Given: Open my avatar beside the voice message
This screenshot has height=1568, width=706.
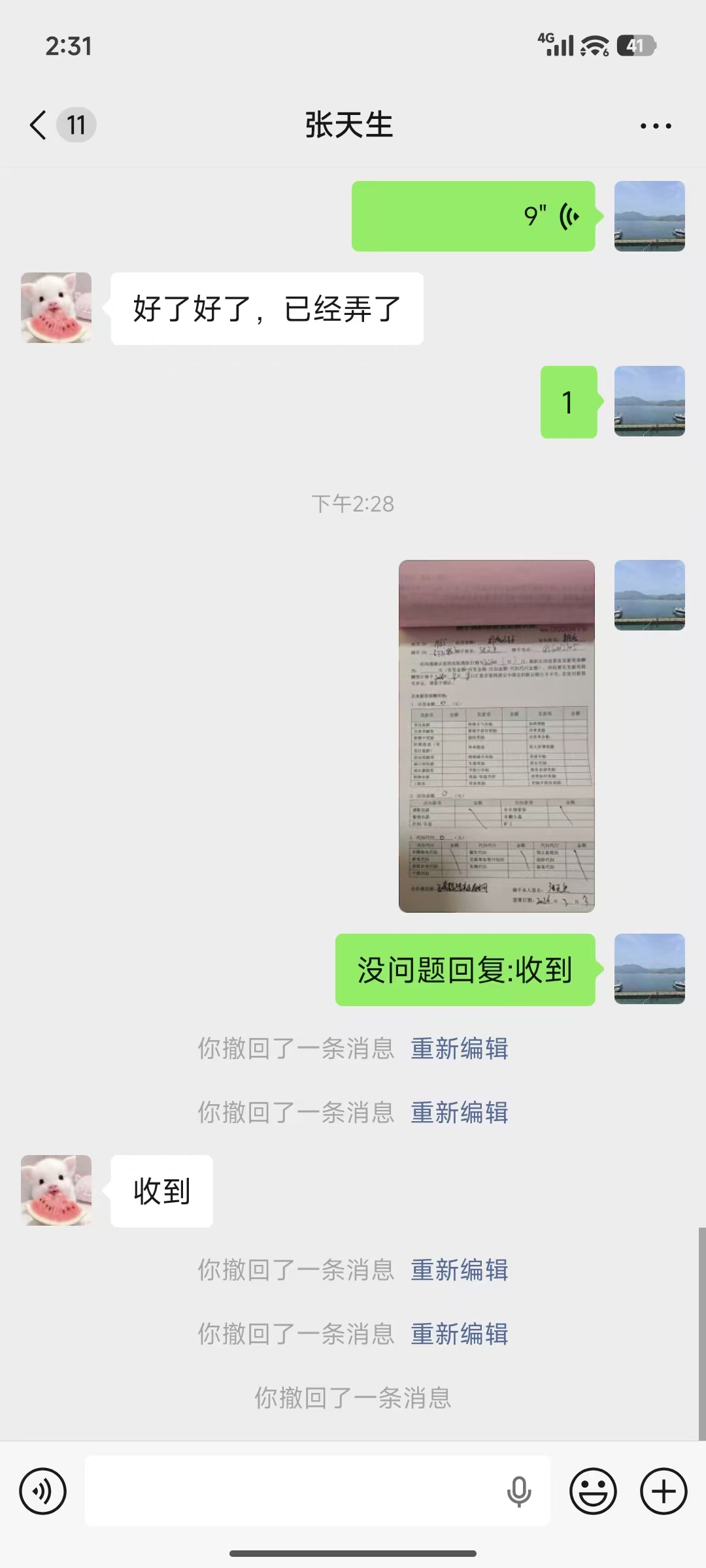Looking at the screenshot, I should pos(650,216).
